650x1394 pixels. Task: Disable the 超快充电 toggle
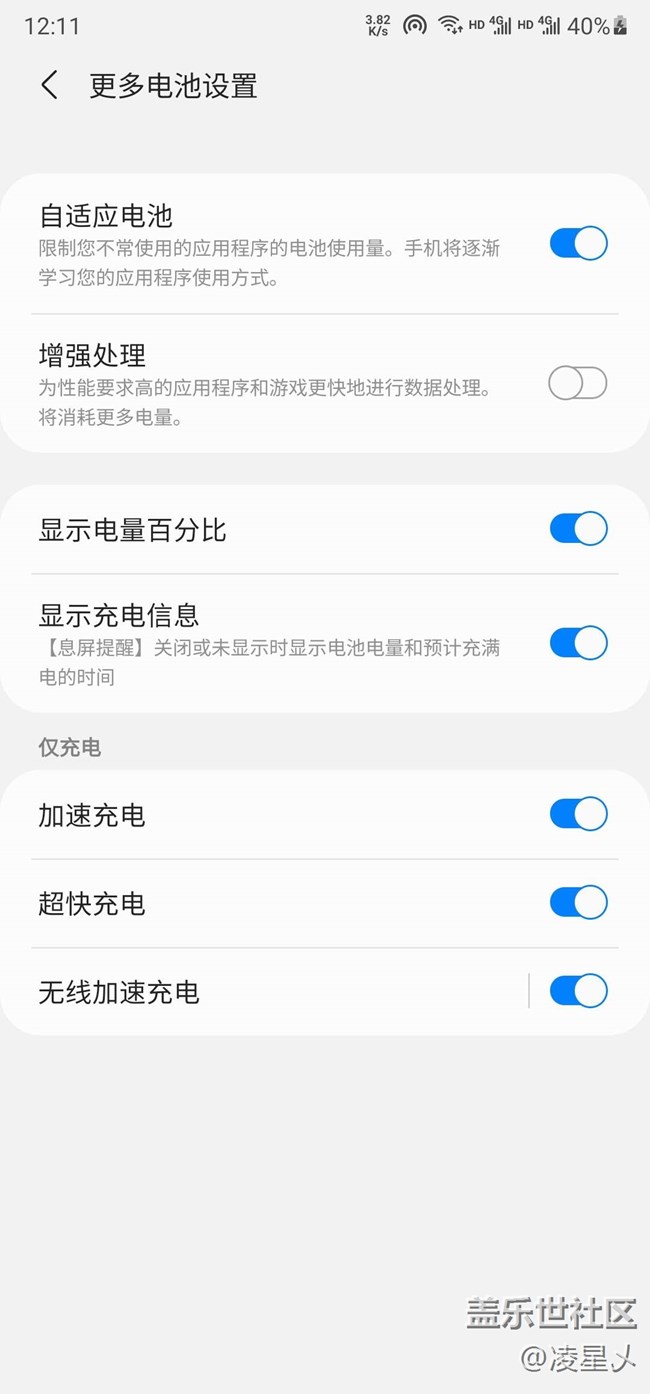pos(578,903)
